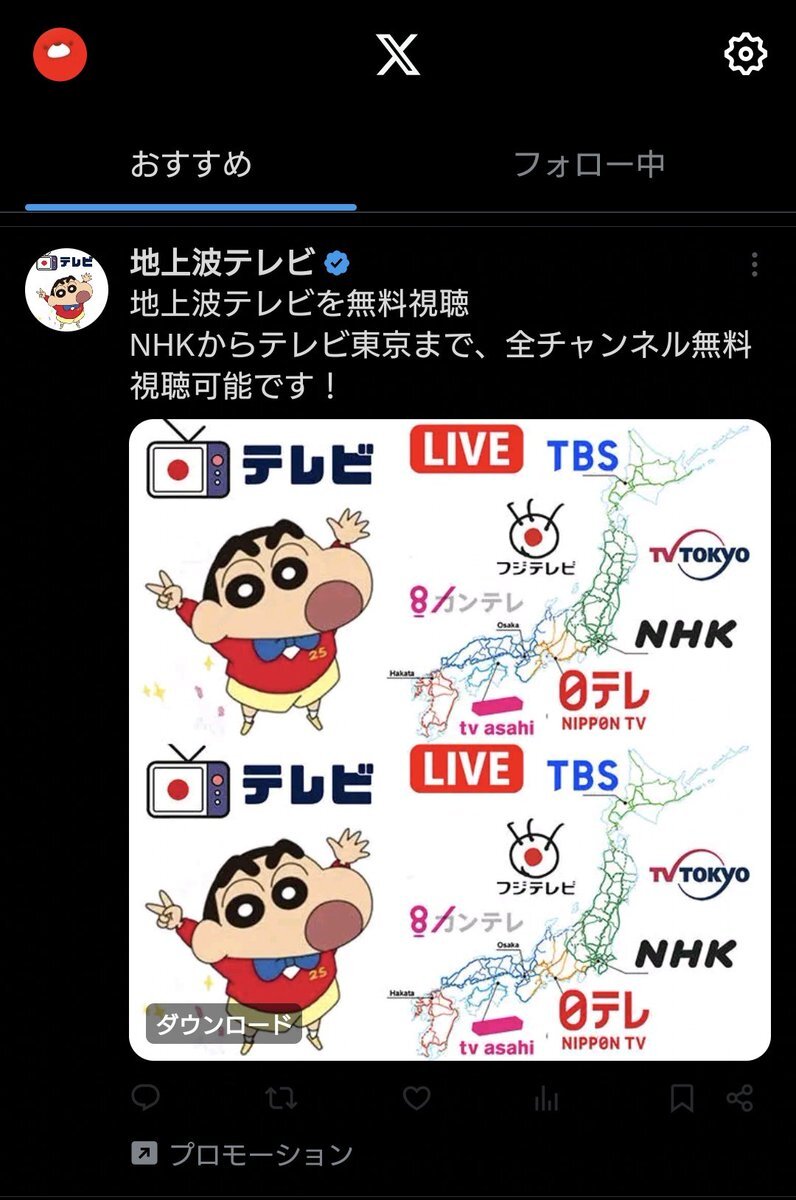The width and height of the screenshot is (796, 1200).
Task: Bookmark the 地上波テレビ post
Action: (x=682, y=1098)
